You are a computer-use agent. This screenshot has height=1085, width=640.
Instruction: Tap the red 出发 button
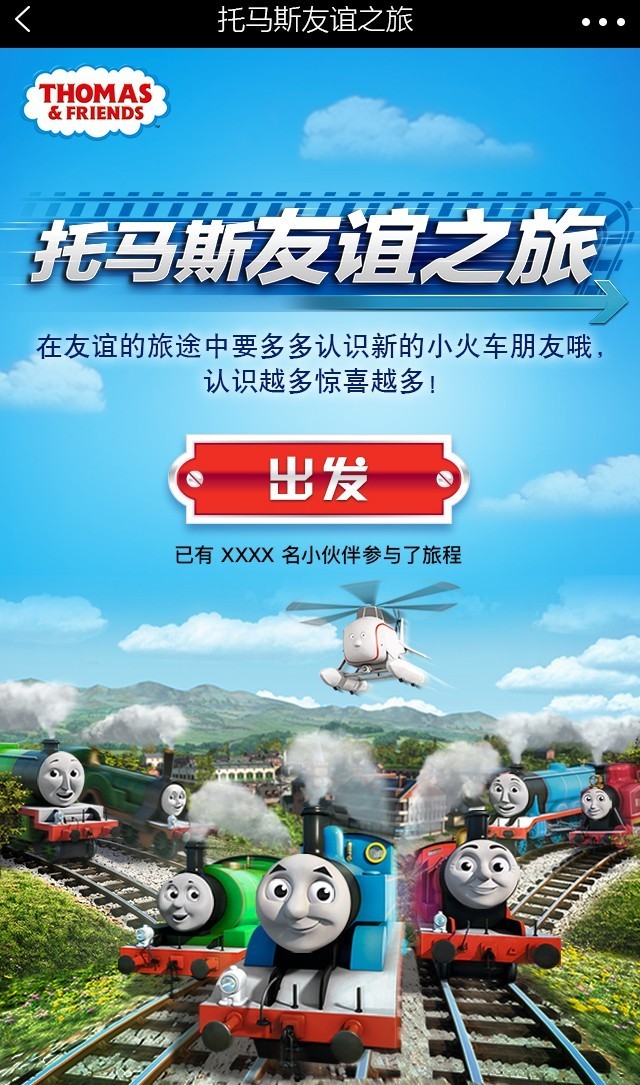[x=318, y=480]
